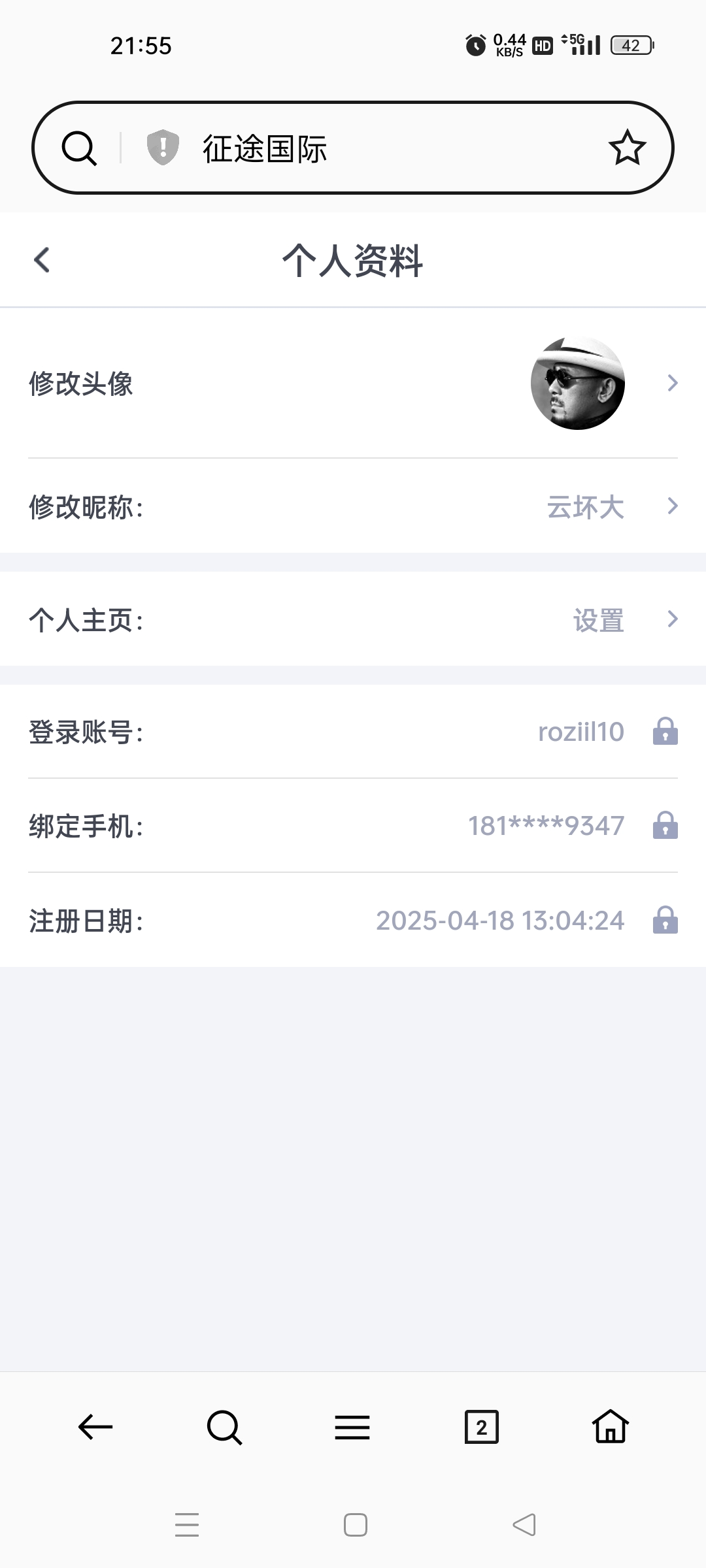The width and height of the screenshot is (706, 1568).
Task: Go back from the 个人资料 page
Action: point(42,260)
